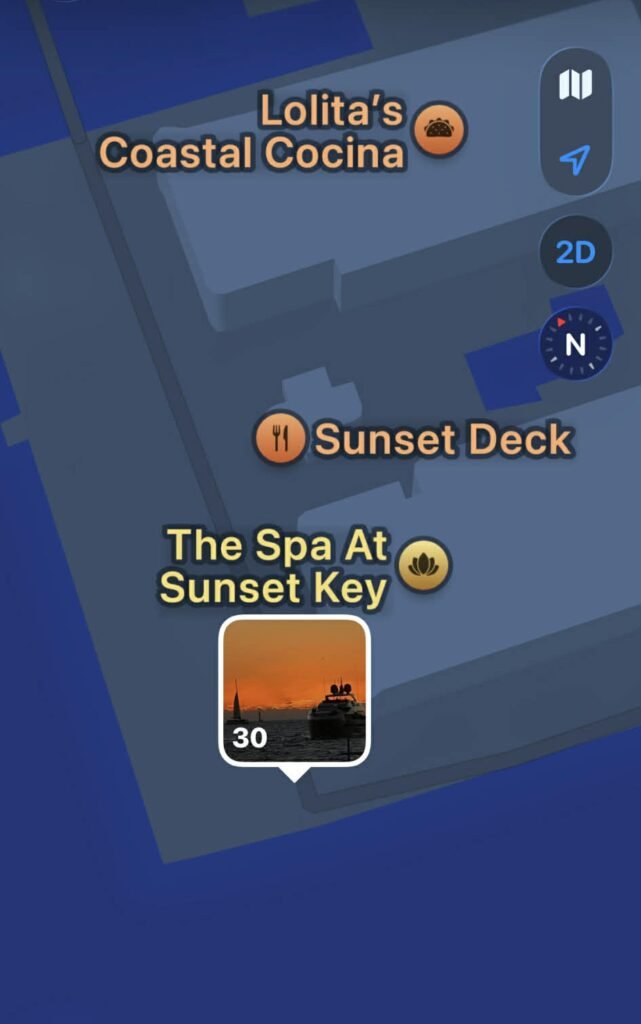
Task: Select the Sunset Deck restaurant marker
Action: tap(280, 438)
